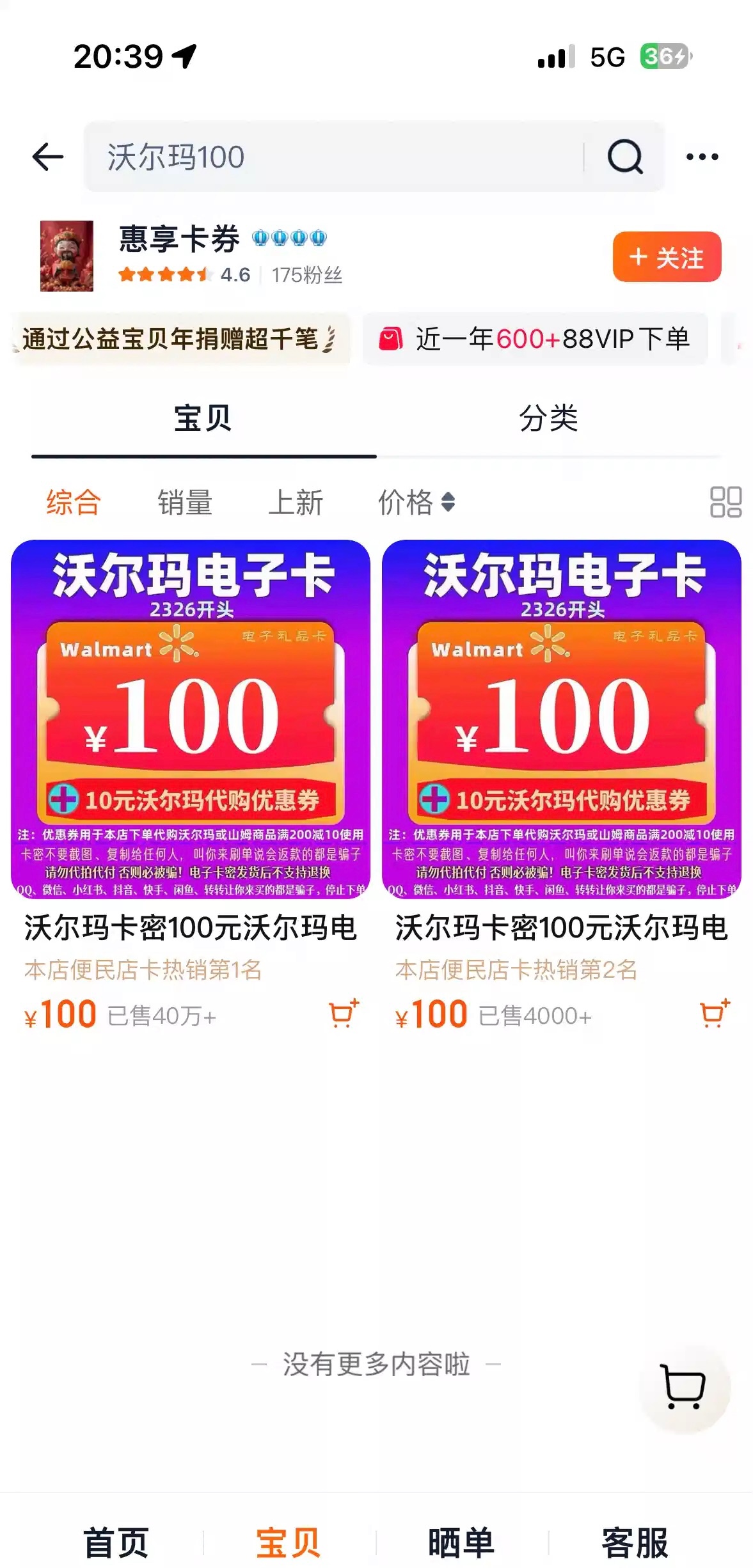Viewport: 753px width, 1568px height.
Task: Switch to the 分类 tab
Action: click(x=548, y=419)
